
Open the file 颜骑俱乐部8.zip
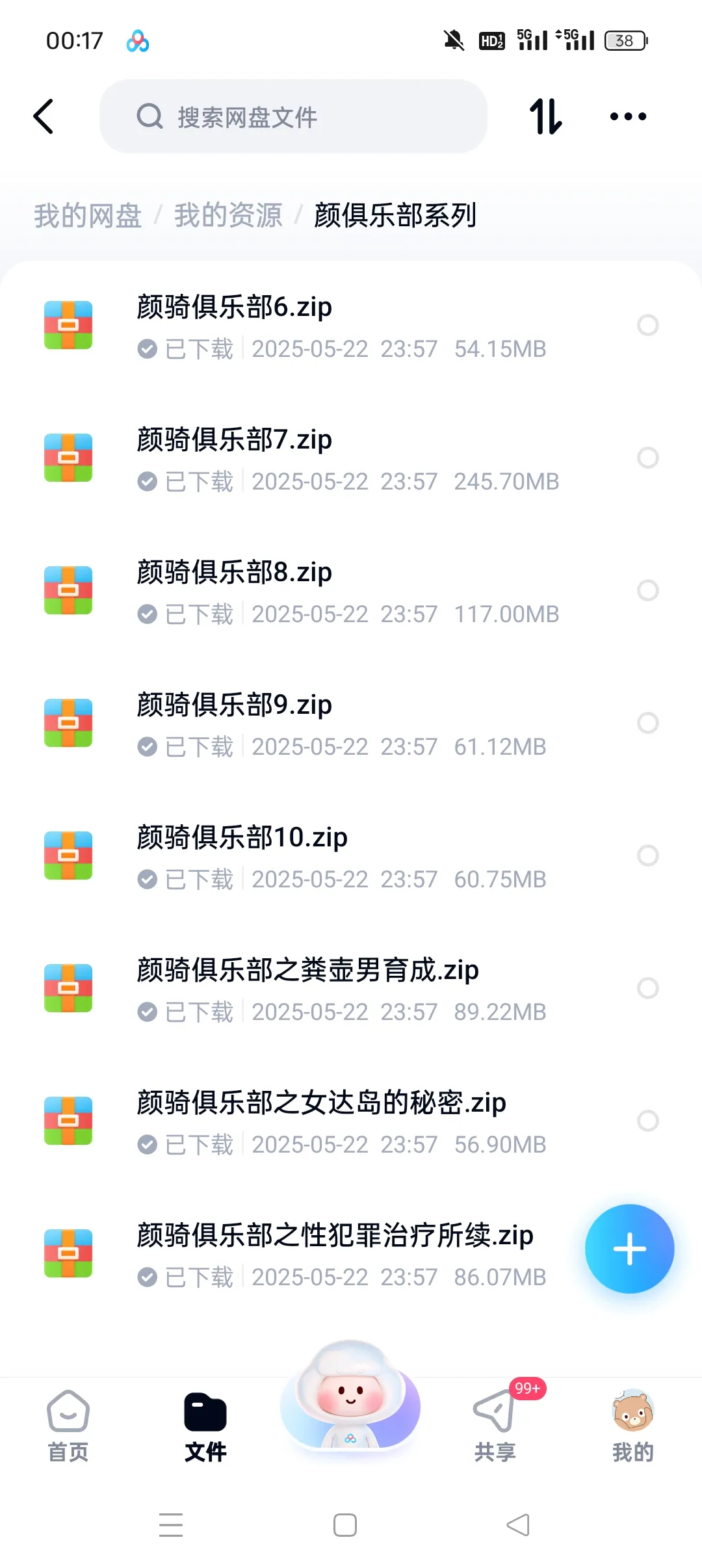234,573
